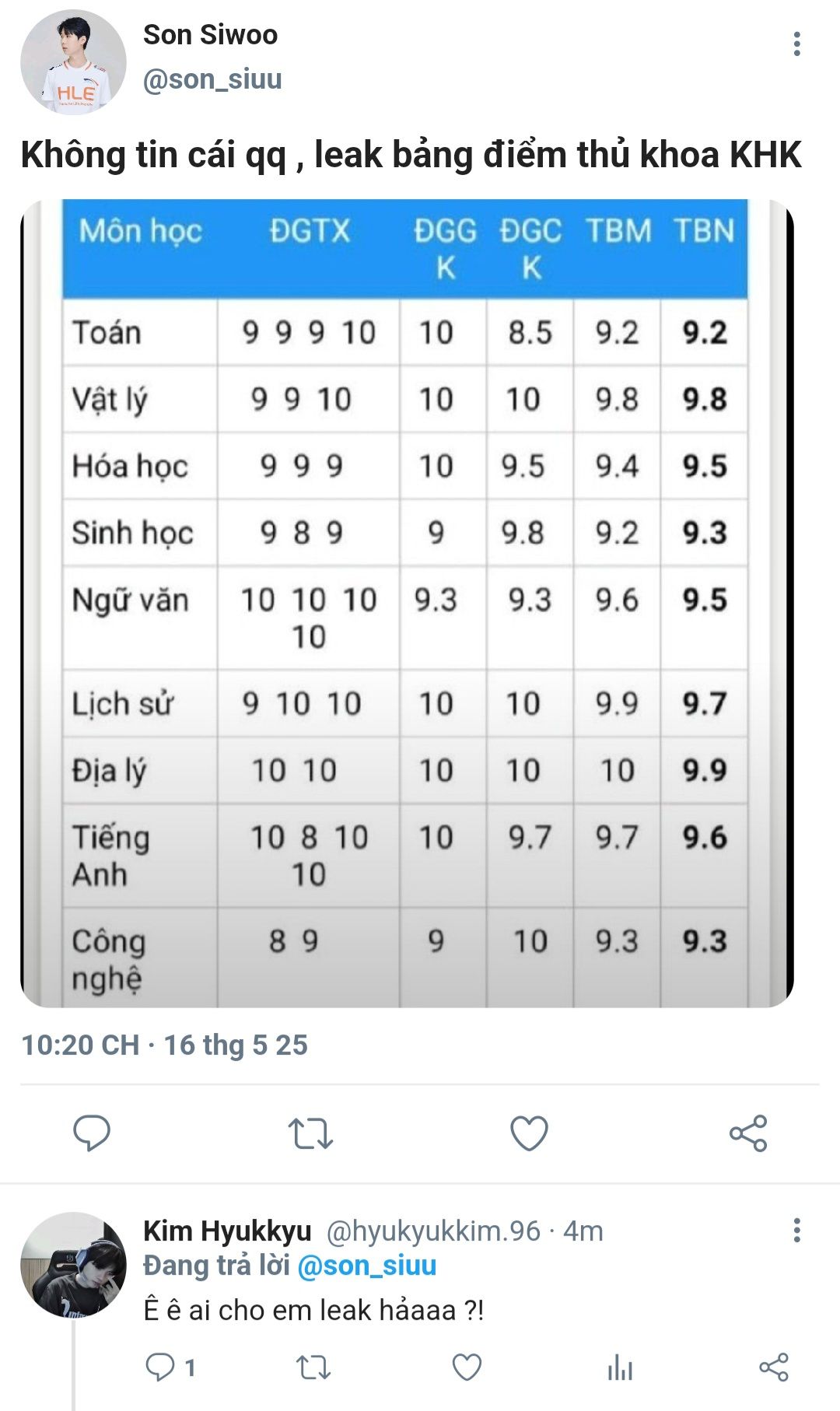Open the overflow menu on Son Siwoo's tweet

[x=796, y=44]
